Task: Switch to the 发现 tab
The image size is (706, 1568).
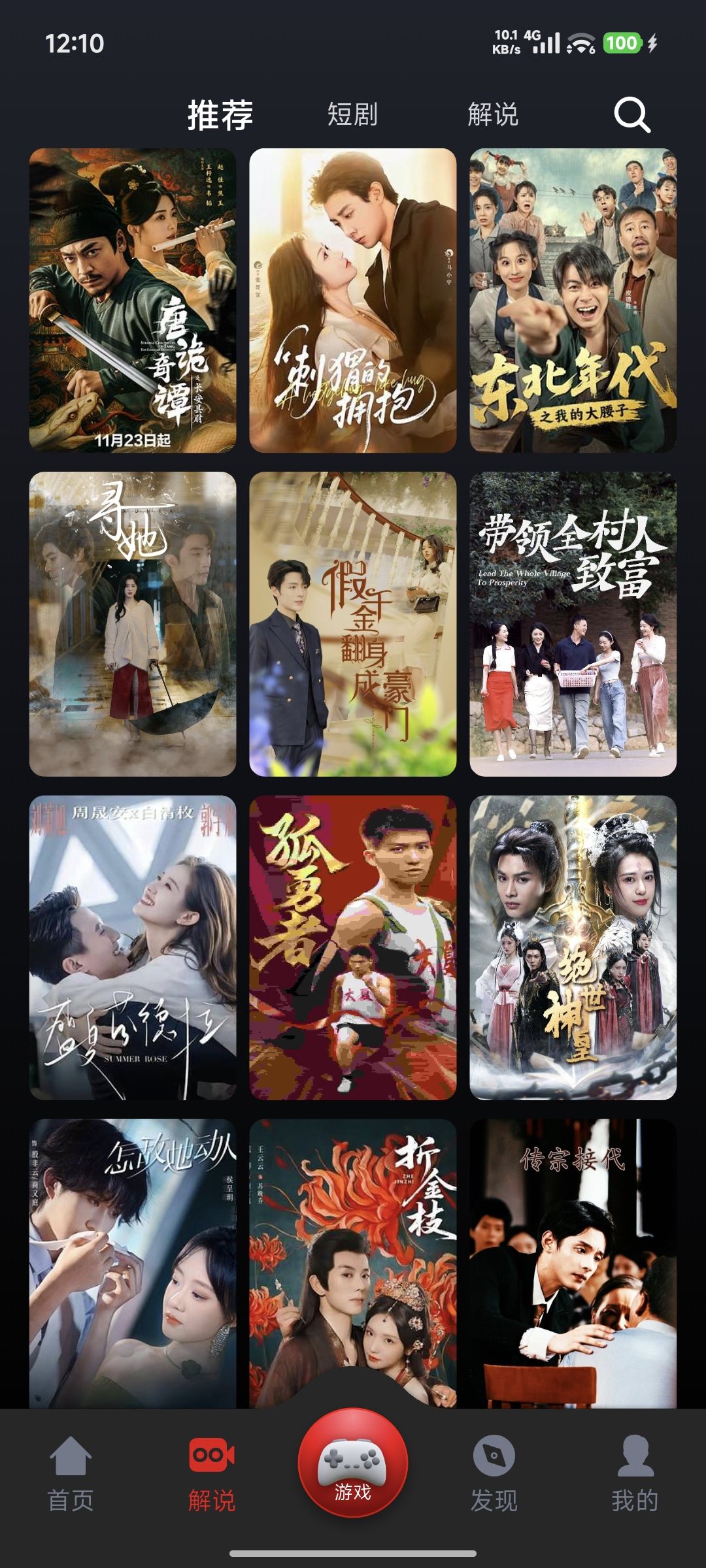Action: [x=494, y=1473]
